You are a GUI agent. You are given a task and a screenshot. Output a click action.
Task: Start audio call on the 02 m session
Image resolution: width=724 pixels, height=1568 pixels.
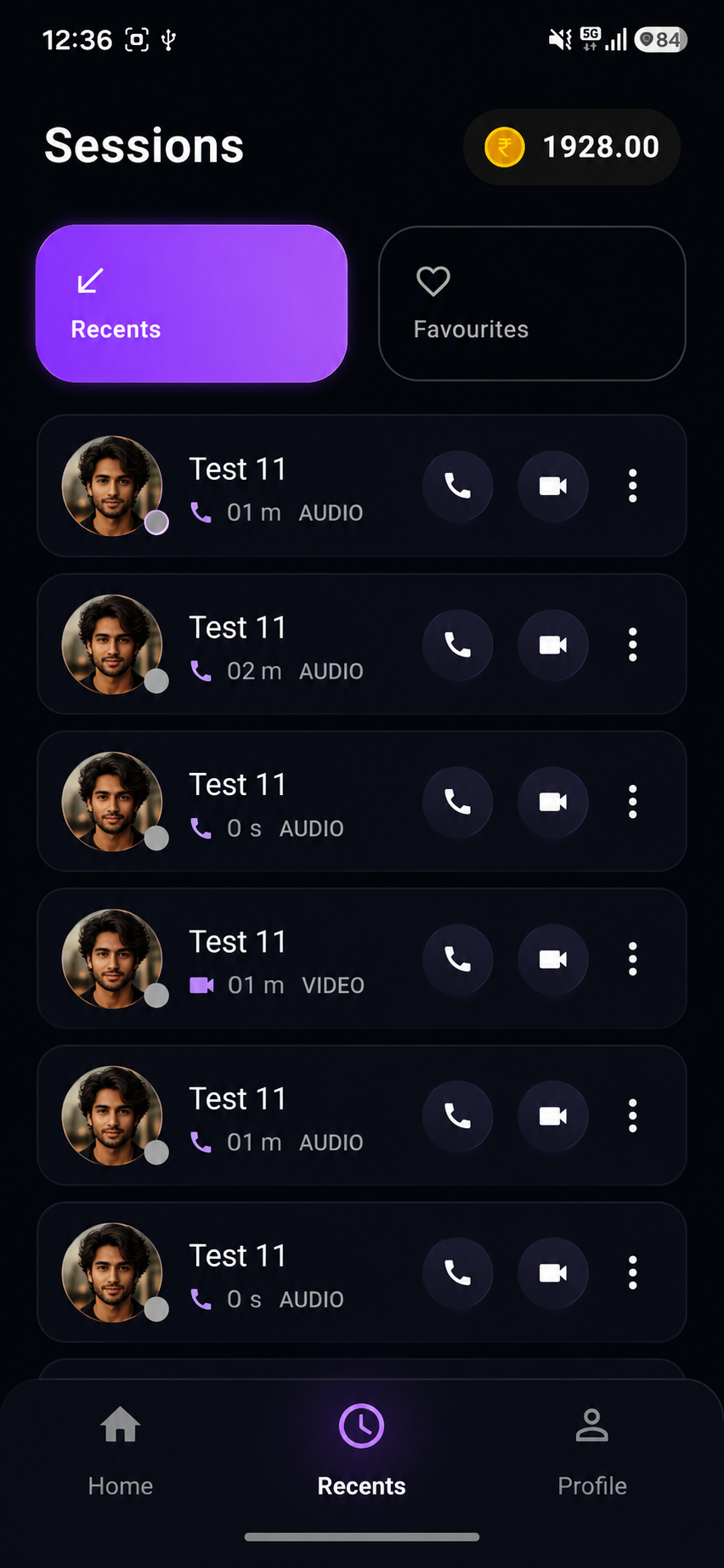coord(458,645)
